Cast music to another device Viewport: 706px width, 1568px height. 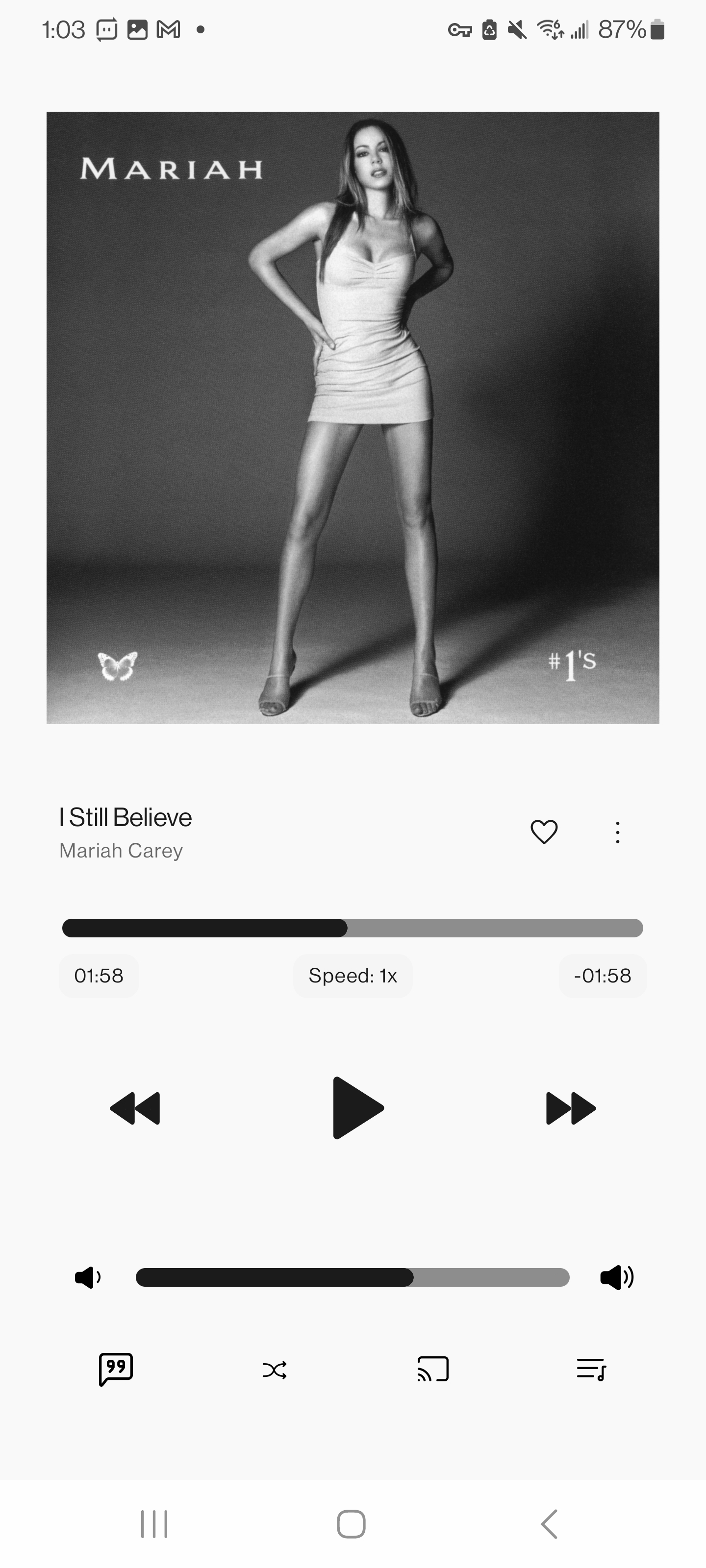[432, 1370]
